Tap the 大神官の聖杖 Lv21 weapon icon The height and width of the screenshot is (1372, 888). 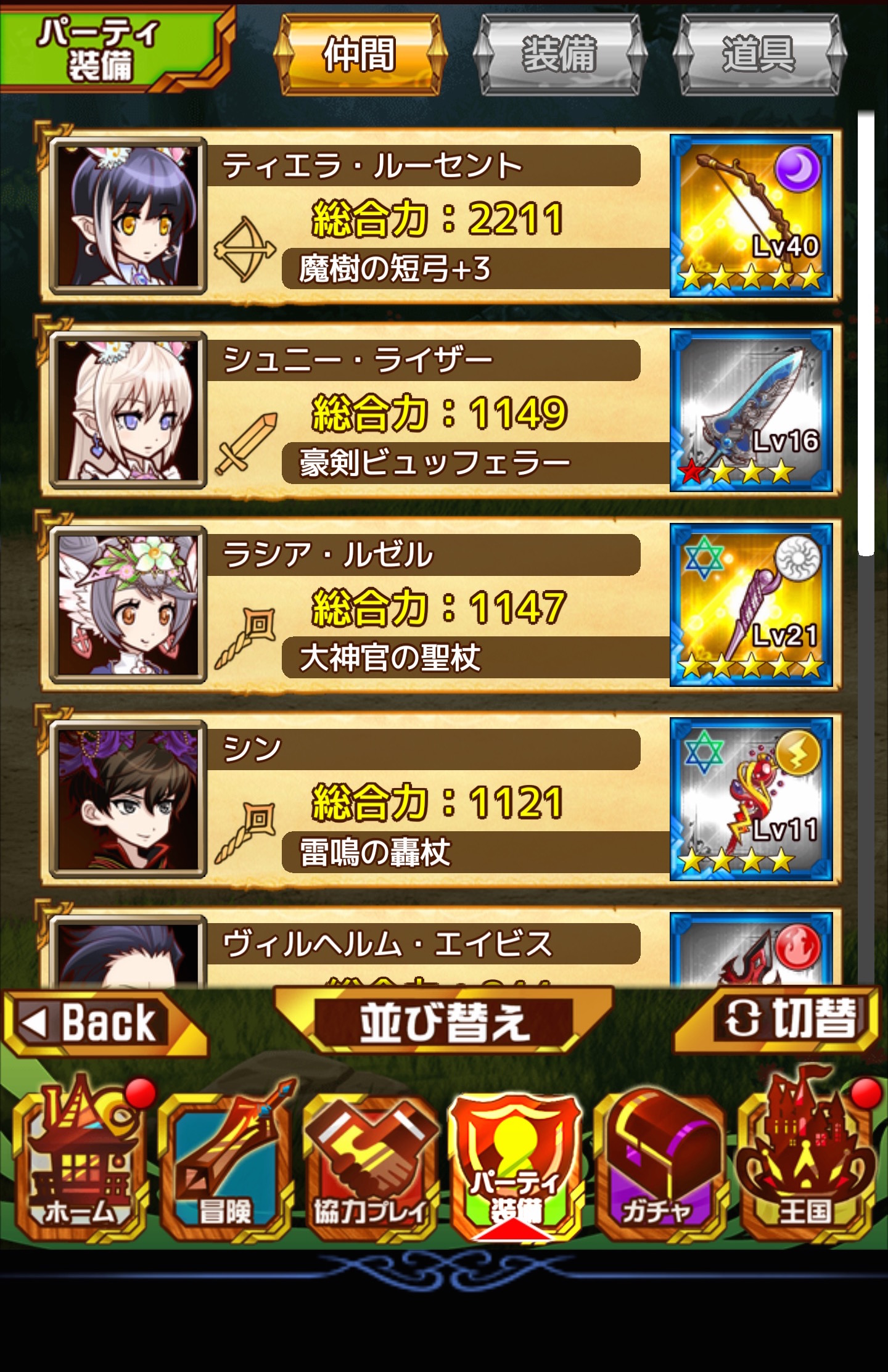click(751, 604)
